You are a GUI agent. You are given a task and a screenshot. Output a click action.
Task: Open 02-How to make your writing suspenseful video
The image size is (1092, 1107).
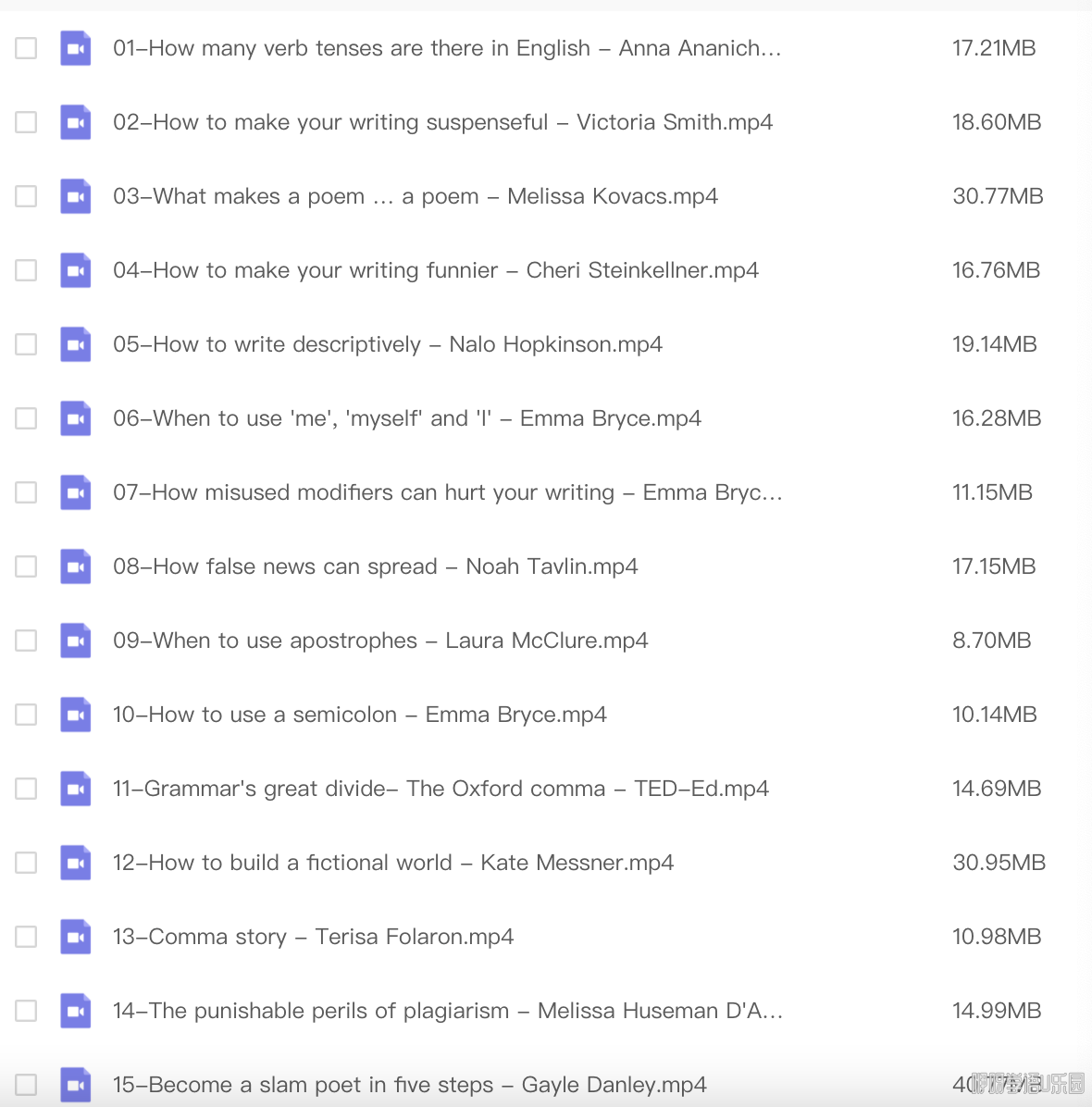442,122
